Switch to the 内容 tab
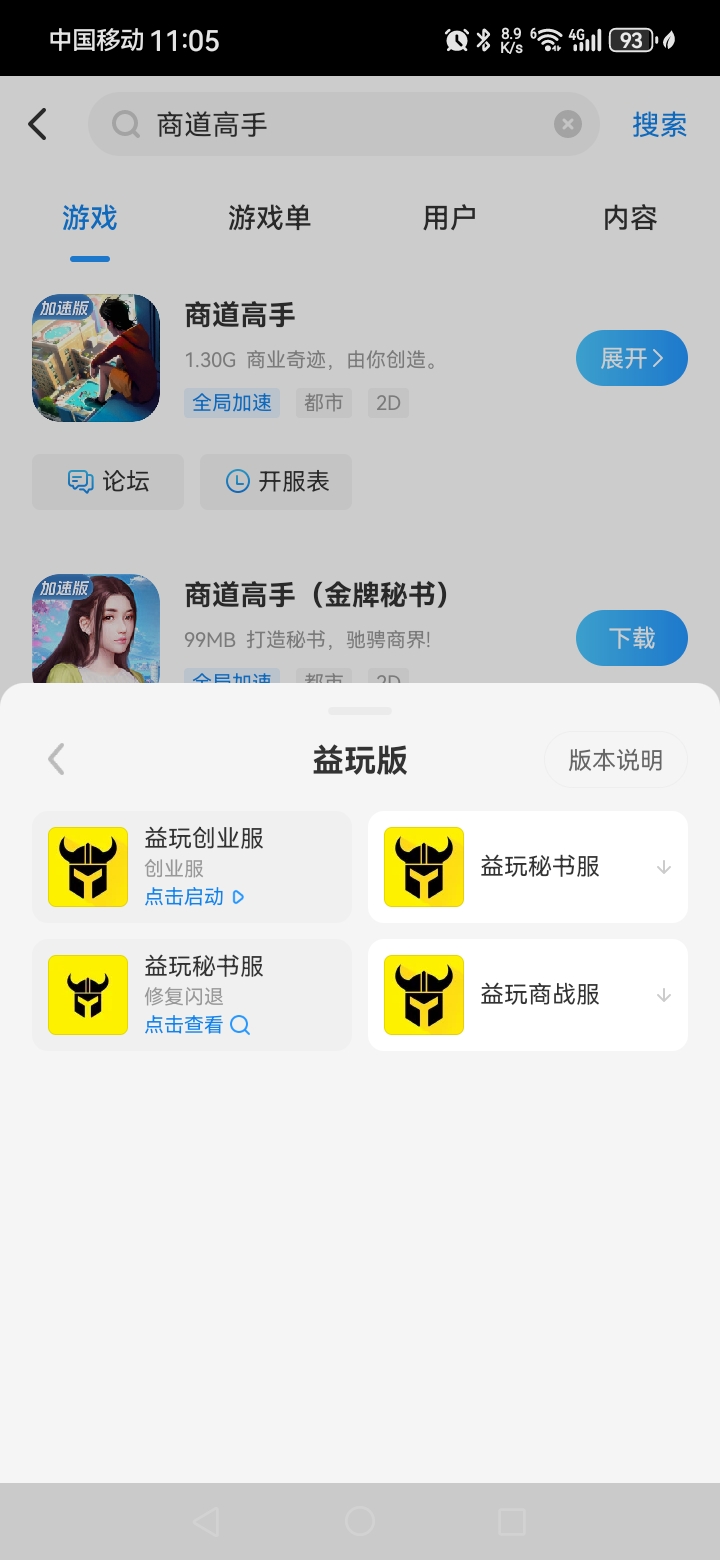Viewport: 720px width, 1560px height. tap(630, 218)
